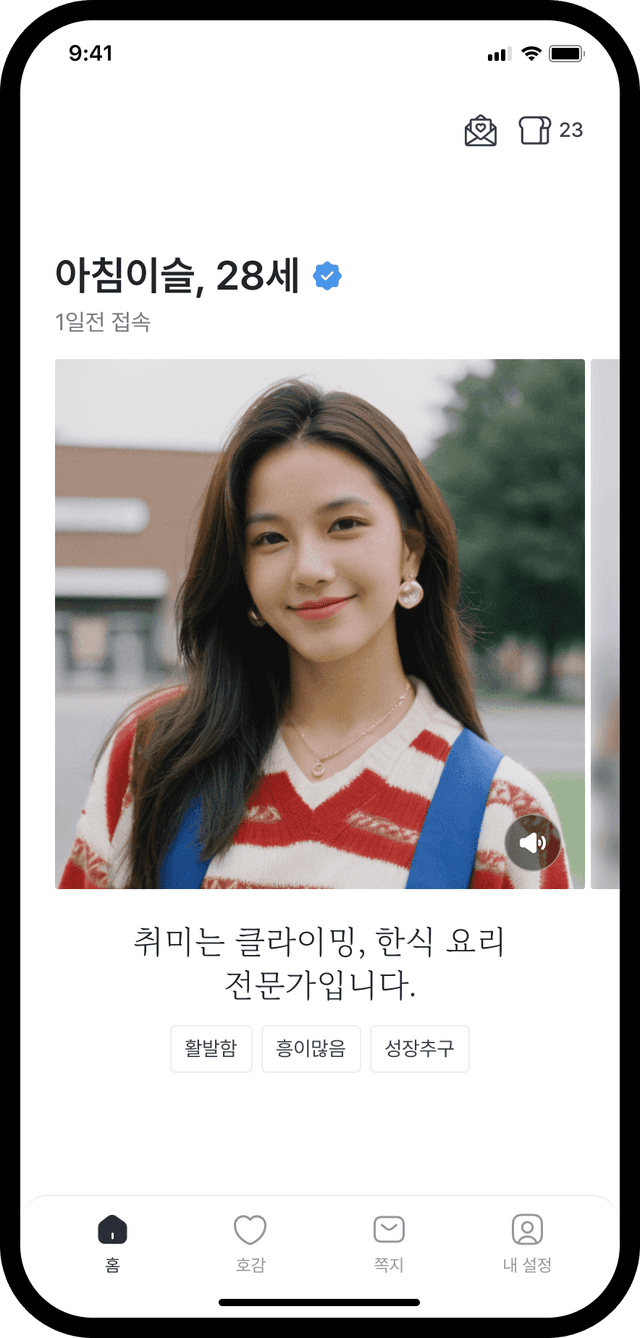Open the heart mail envelope icon
Screen dimensions: 640x1338
pos(480,131)
